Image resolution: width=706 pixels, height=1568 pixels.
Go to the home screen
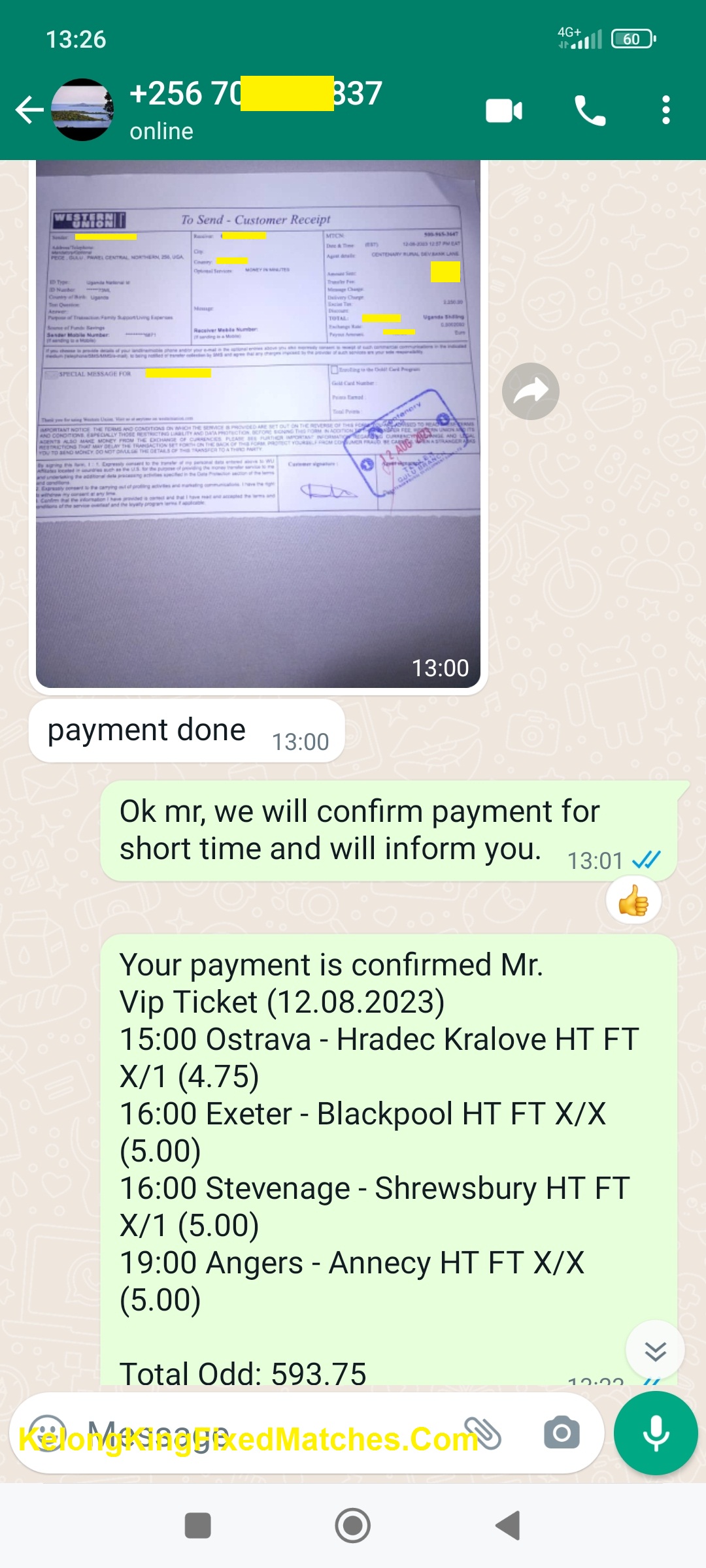click(353, 1526)
